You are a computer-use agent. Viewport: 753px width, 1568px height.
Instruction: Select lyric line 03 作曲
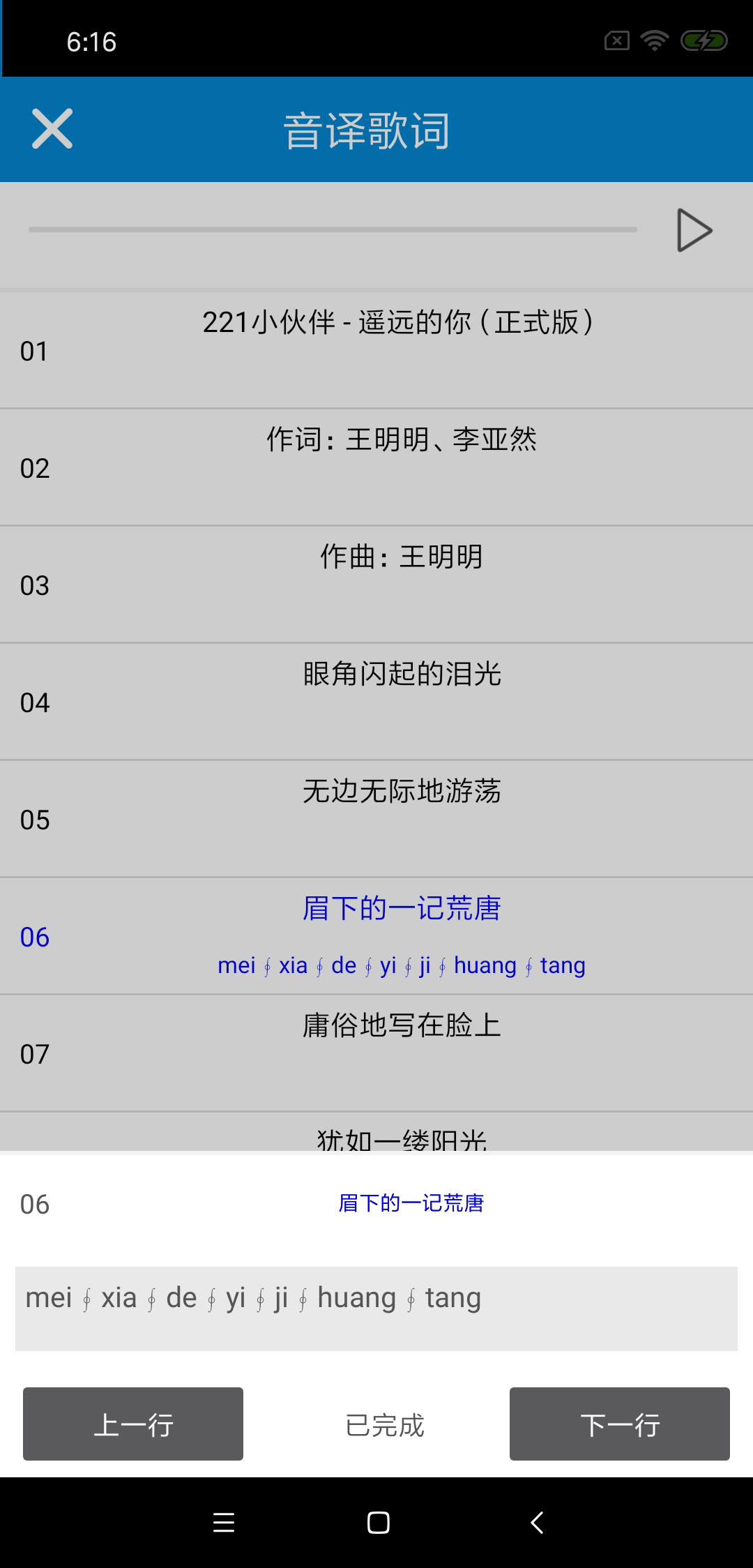tap(376, 584)
